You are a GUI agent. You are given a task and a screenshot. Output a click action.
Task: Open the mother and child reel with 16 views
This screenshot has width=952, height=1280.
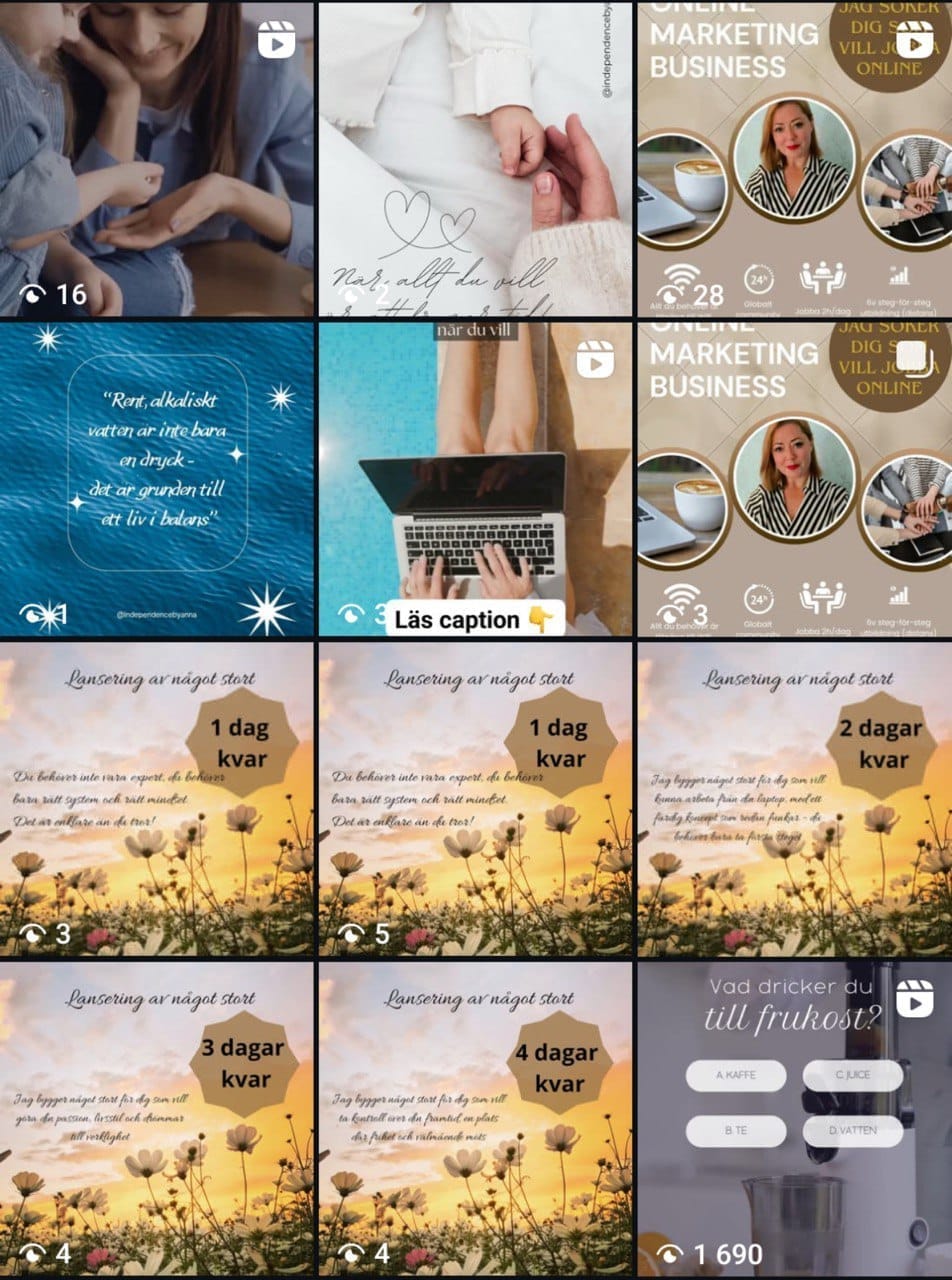coord(157,158)
